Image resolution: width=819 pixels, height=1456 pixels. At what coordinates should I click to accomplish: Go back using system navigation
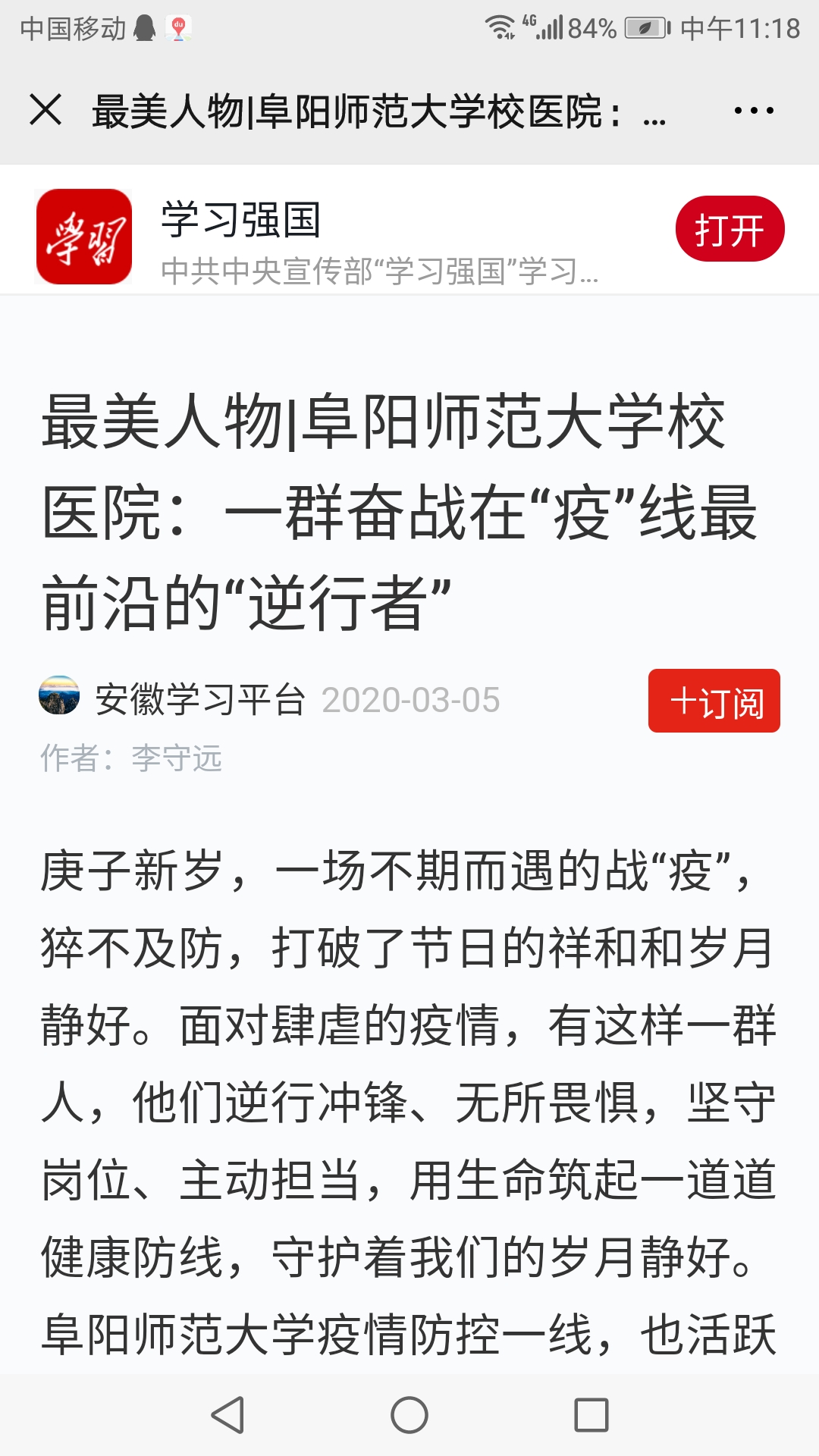[x=227, y=1415]
